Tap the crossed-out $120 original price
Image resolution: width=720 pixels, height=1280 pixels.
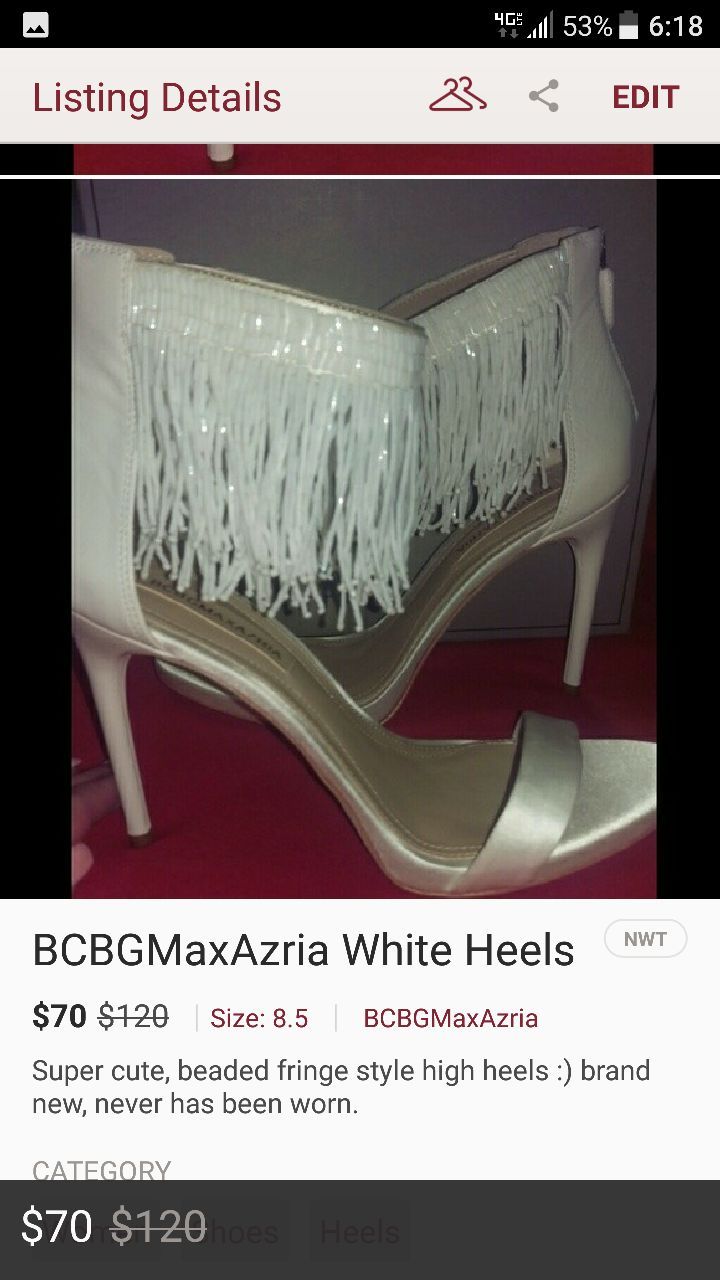pyautogui.click(x=136, y=1016)
